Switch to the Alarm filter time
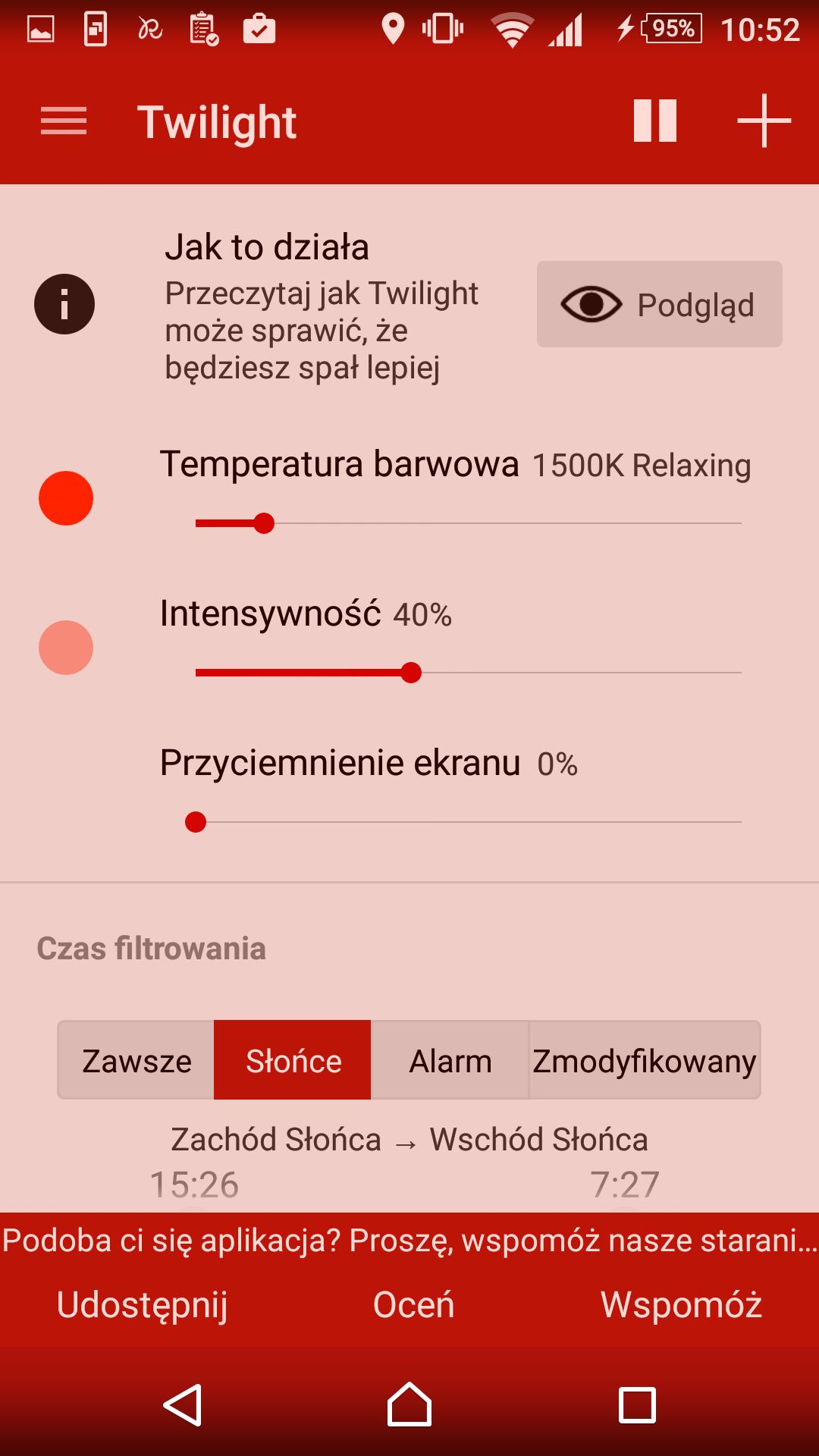This screenshot has width=819, height=1456. point(450,1060)
